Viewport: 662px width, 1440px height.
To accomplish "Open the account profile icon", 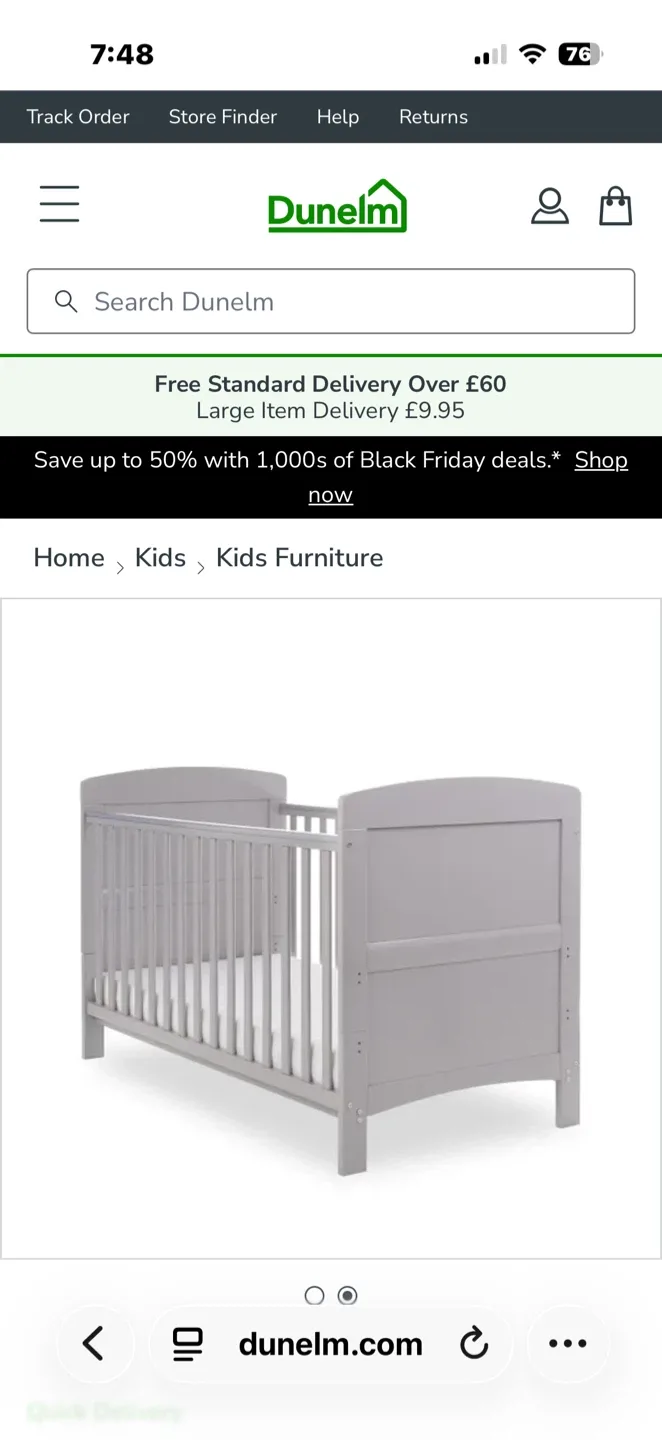I will point(549,206).
